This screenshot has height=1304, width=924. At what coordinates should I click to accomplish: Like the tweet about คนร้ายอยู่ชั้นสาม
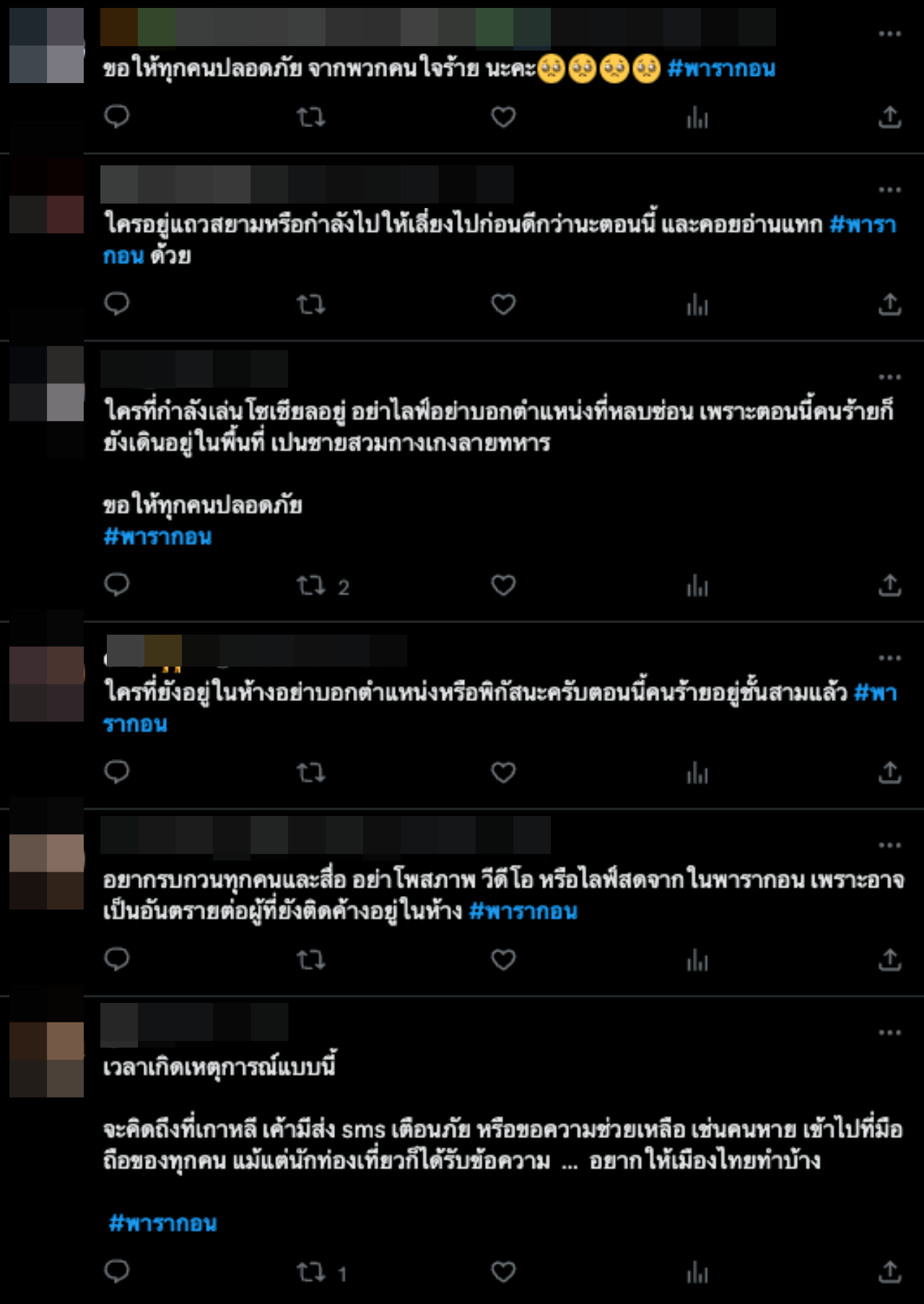point(503,773)
